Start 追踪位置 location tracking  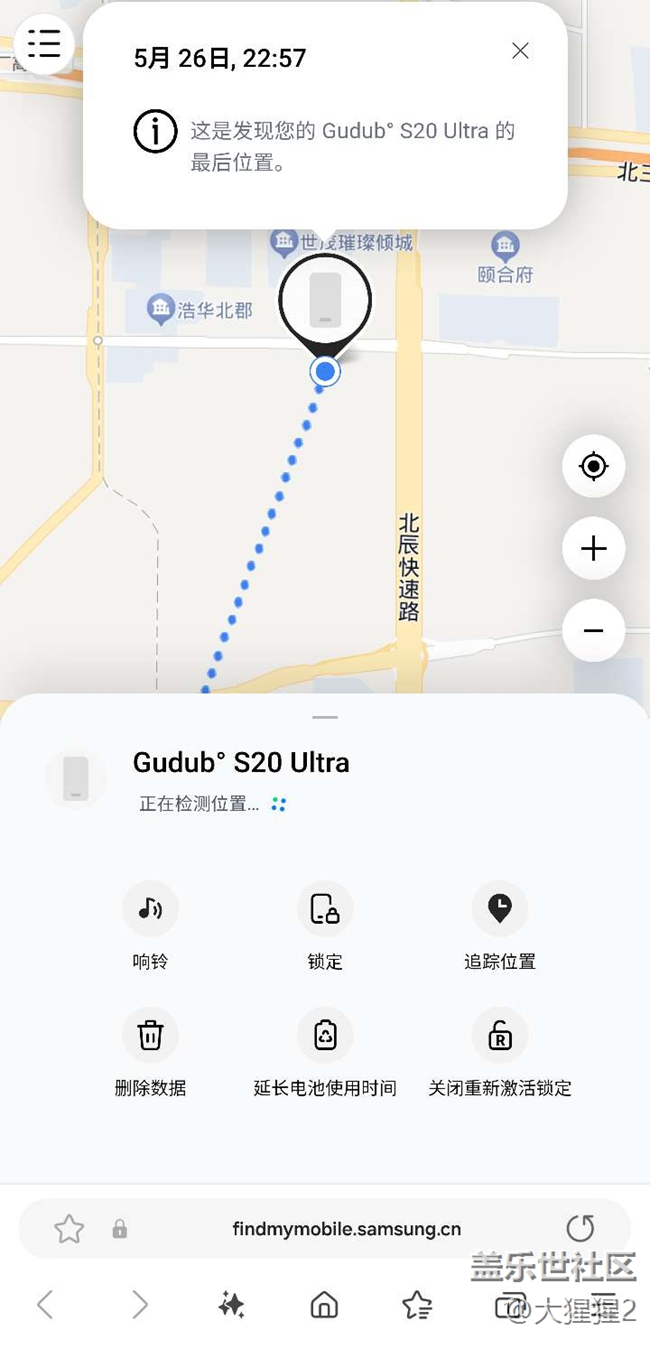tap(500, 926)
